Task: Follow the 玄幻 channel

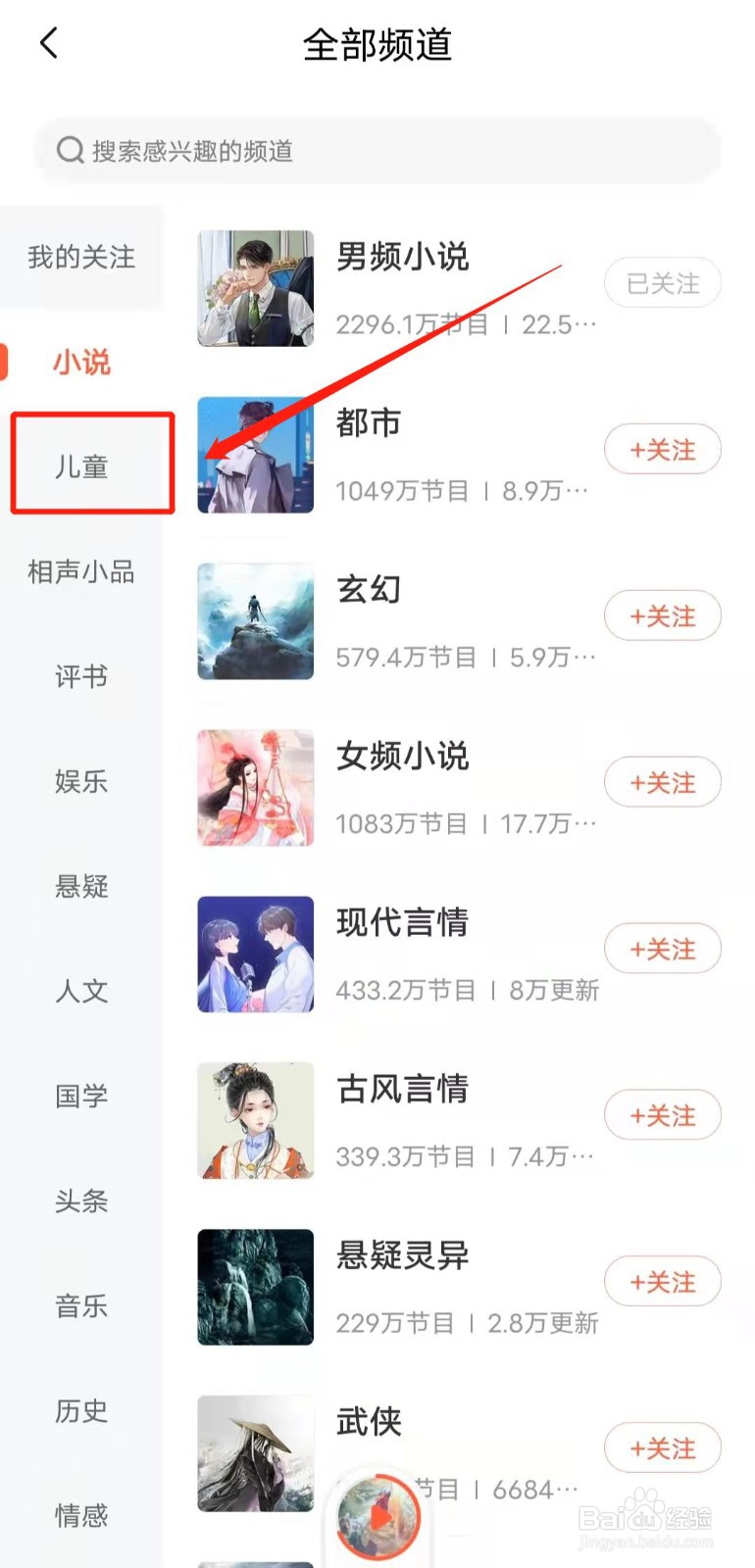Action: point(663,616)
